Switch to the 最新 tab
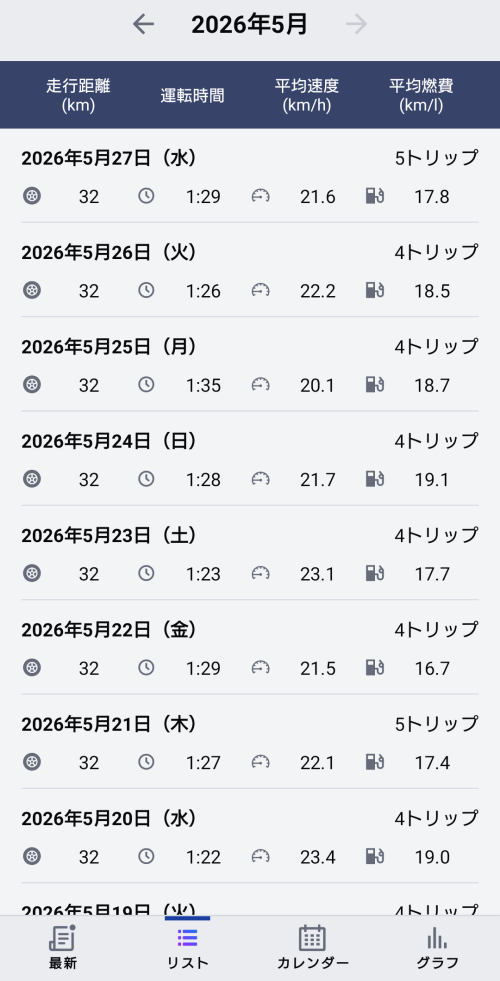This screenshot has width=500, height=981. [63, 947]
